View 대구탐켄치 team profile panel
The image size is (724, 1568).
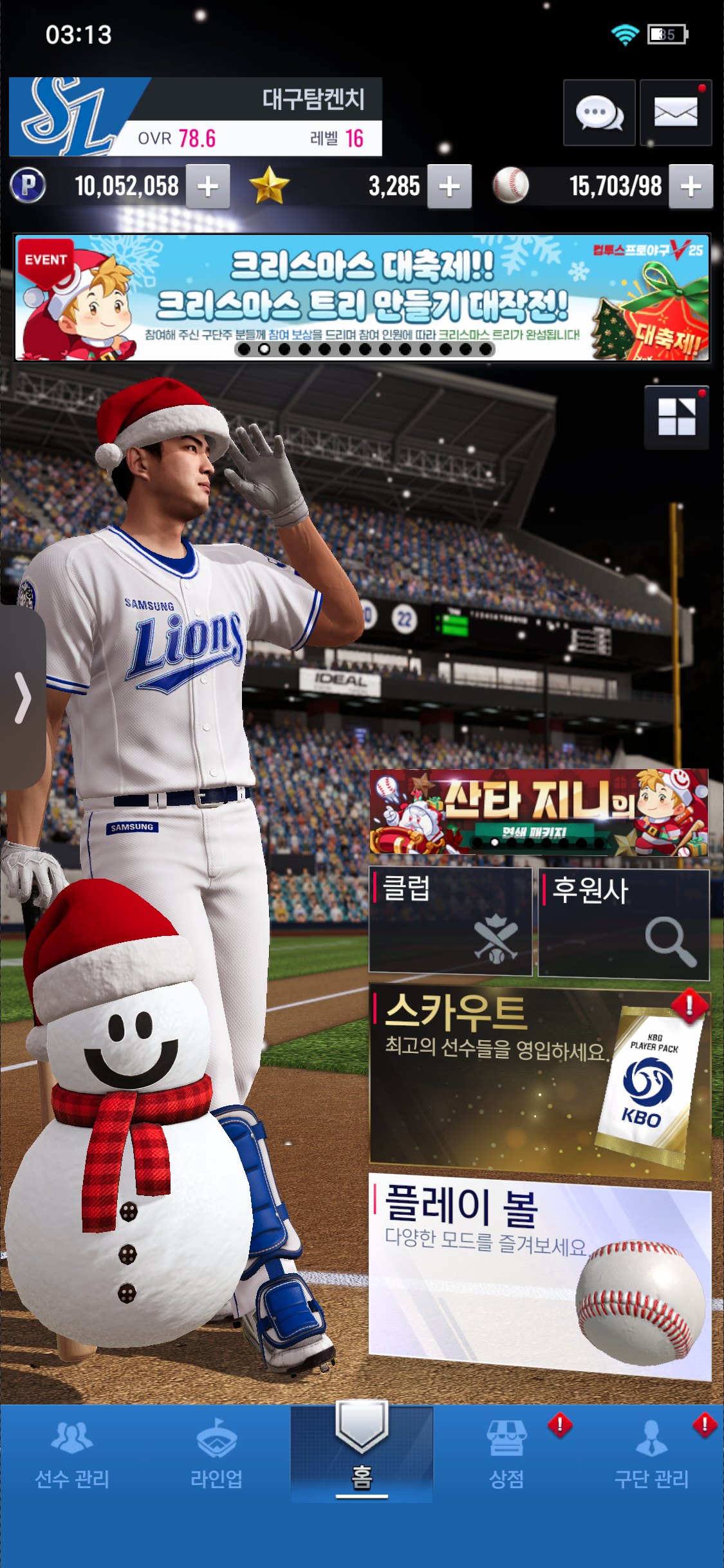[196, 117]
